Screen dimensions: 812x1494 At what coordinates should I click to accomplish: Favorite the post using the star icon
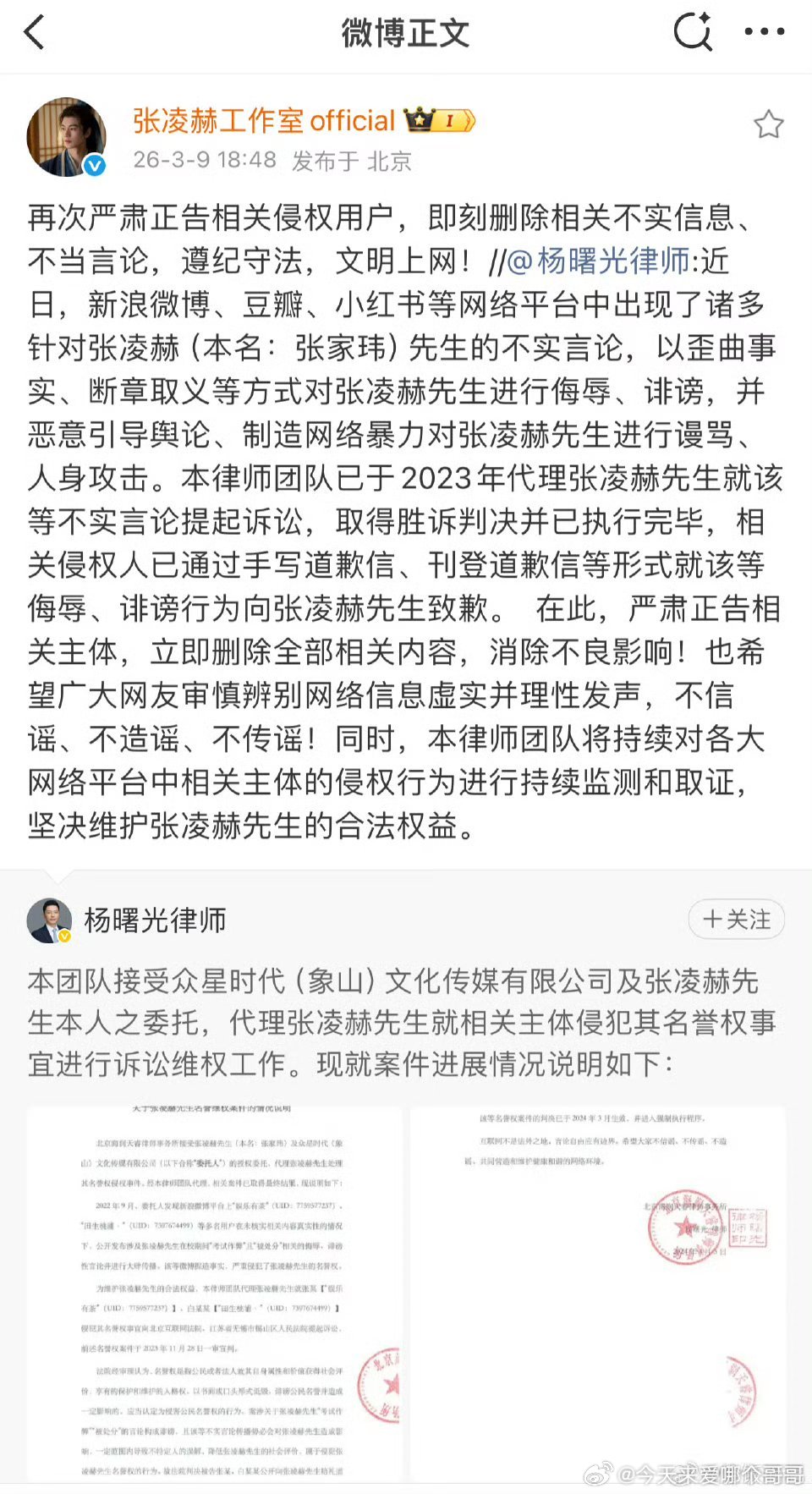tap(770, 125)
